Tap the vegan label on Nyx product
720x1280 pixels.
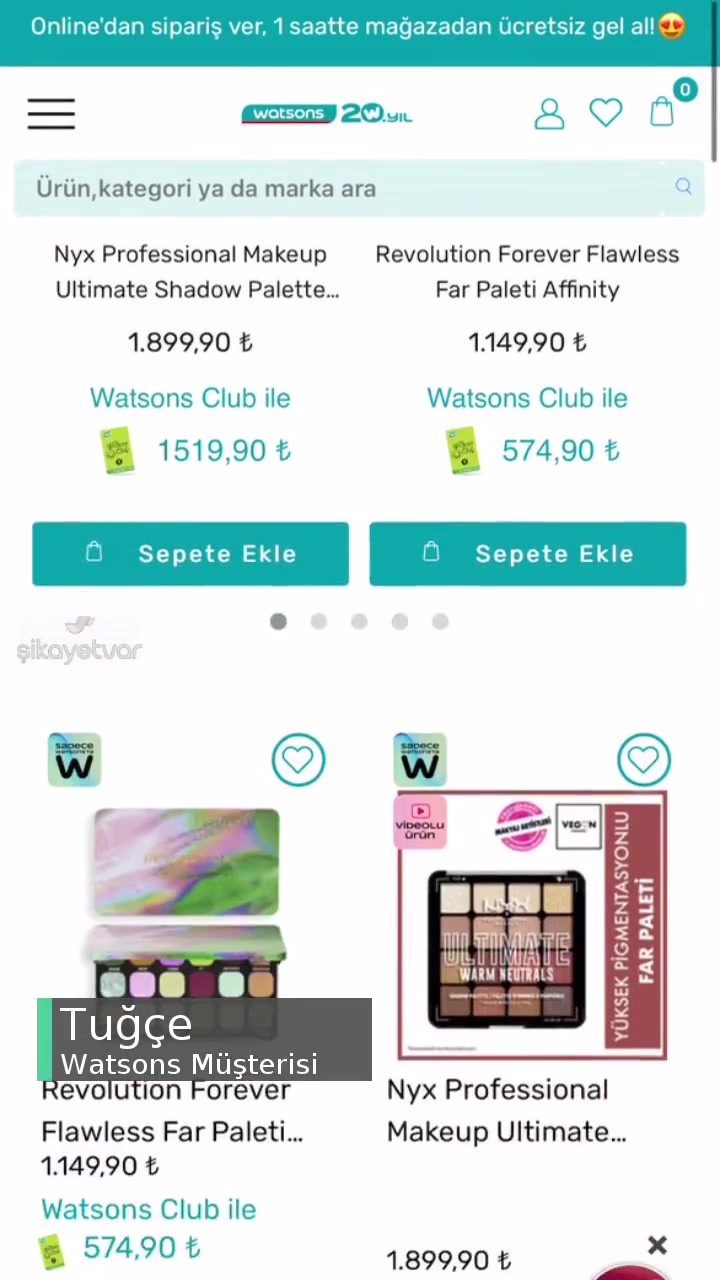578,828
